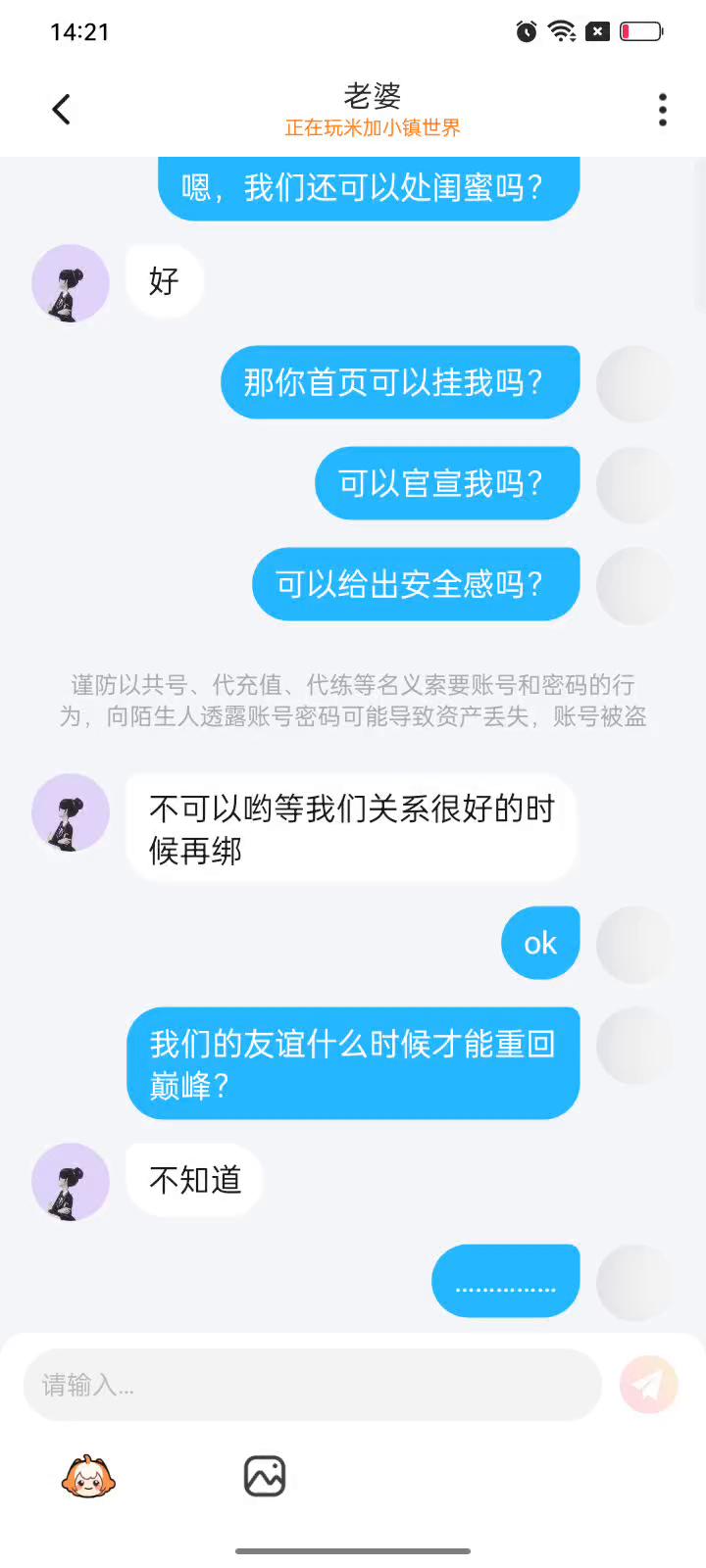Open the avatar beside the 好 message

pos(71,283)
